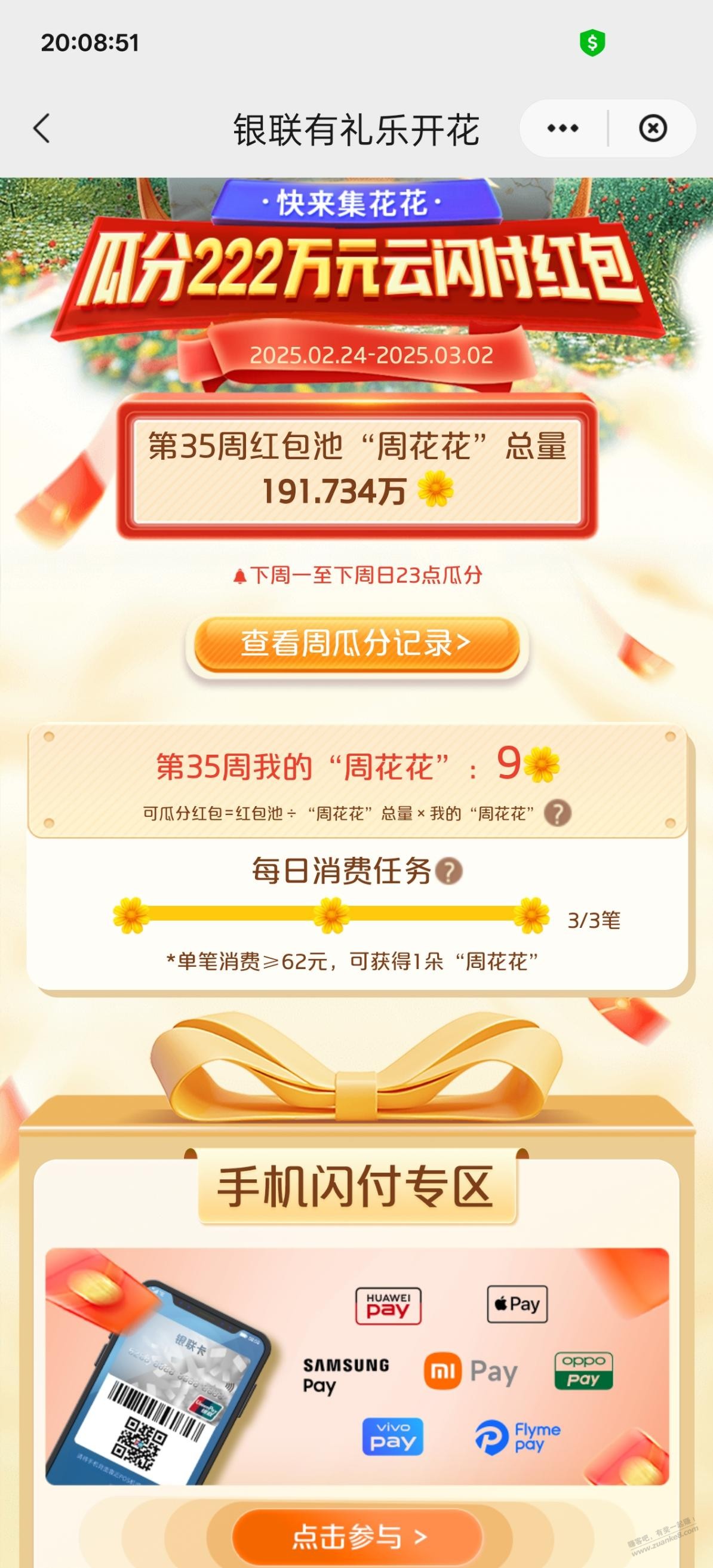This screenshot has width=713, height=1568.
Task: Open help next to the red packet formula
Action: click(557, 813)
